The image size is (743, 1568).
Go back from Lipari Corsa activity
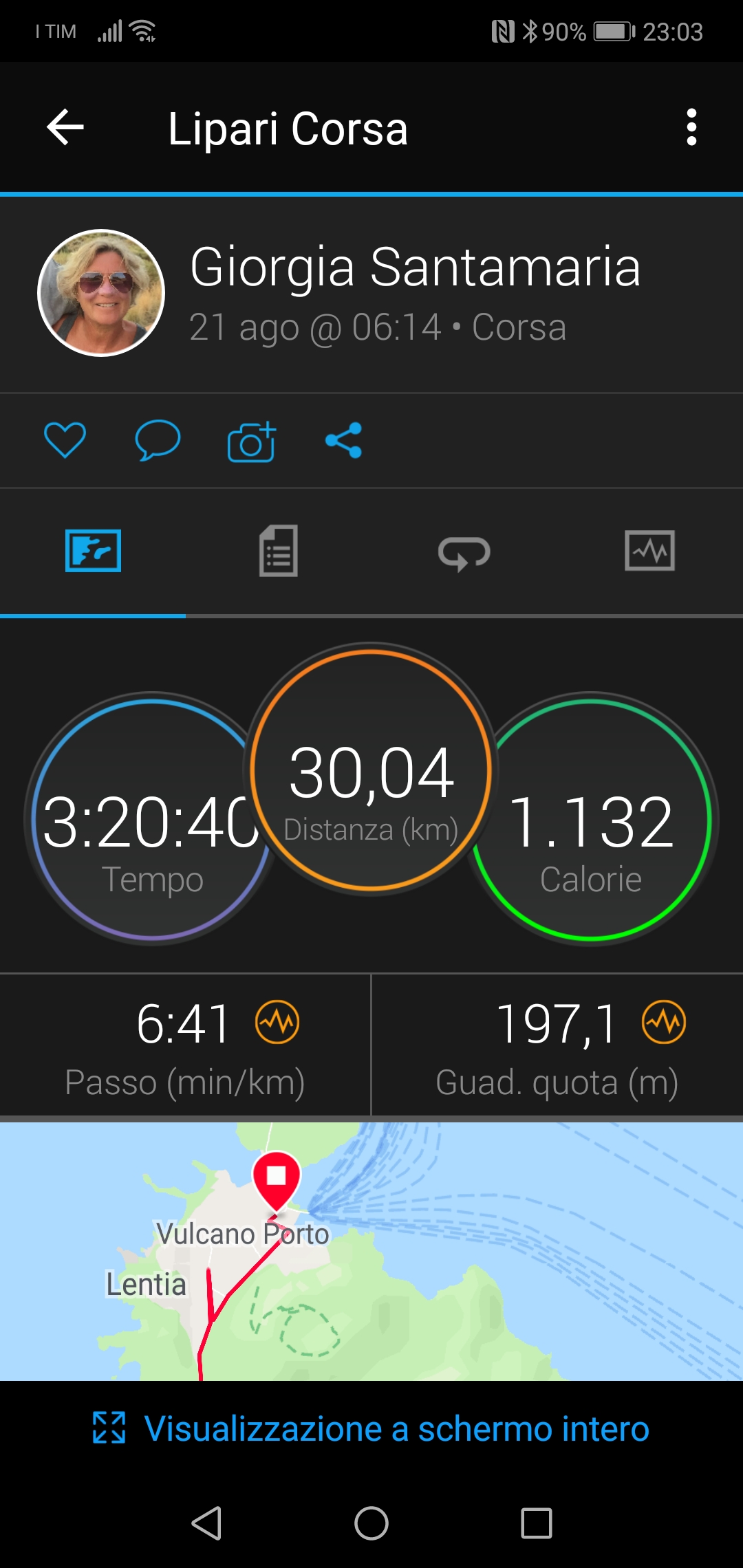(65, 128)
